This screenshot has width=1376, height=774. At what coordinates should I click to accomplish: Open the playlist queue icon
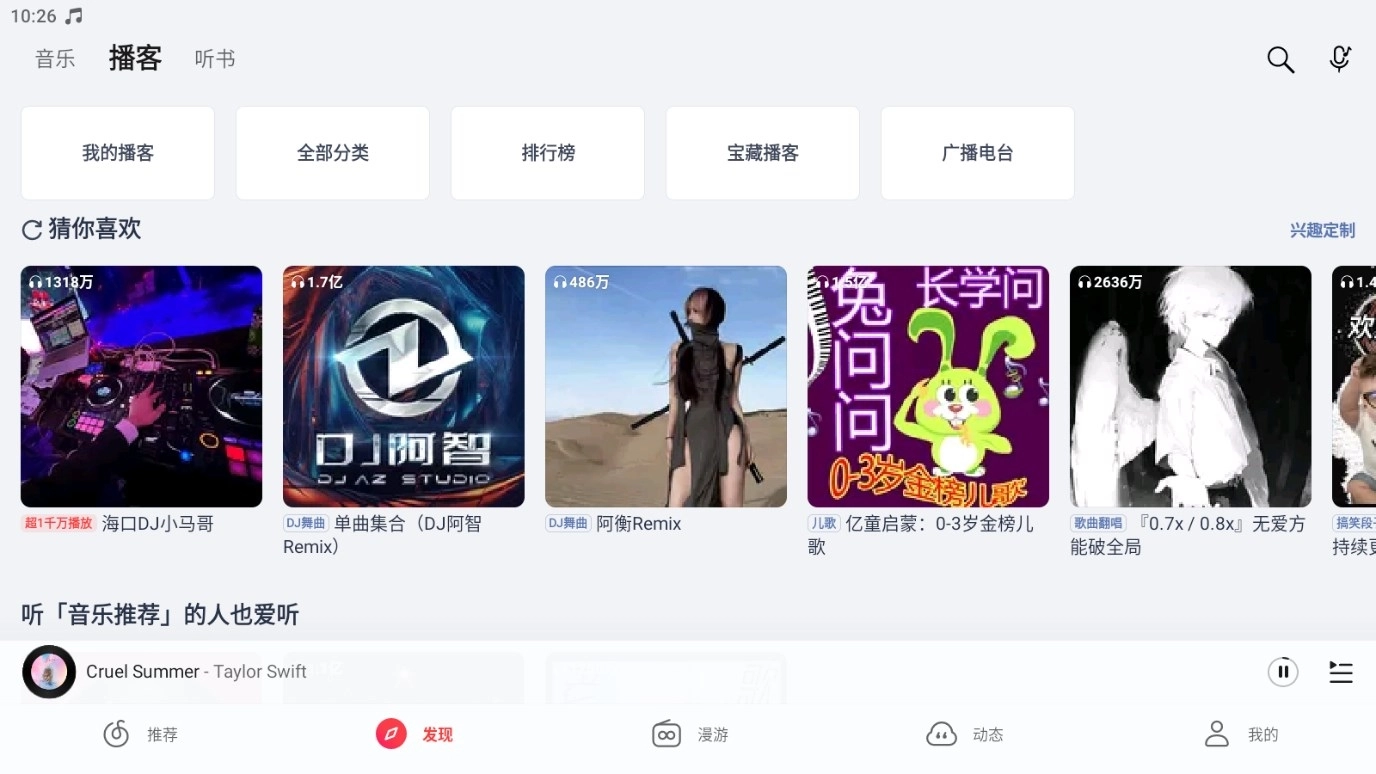[1341, 672]
